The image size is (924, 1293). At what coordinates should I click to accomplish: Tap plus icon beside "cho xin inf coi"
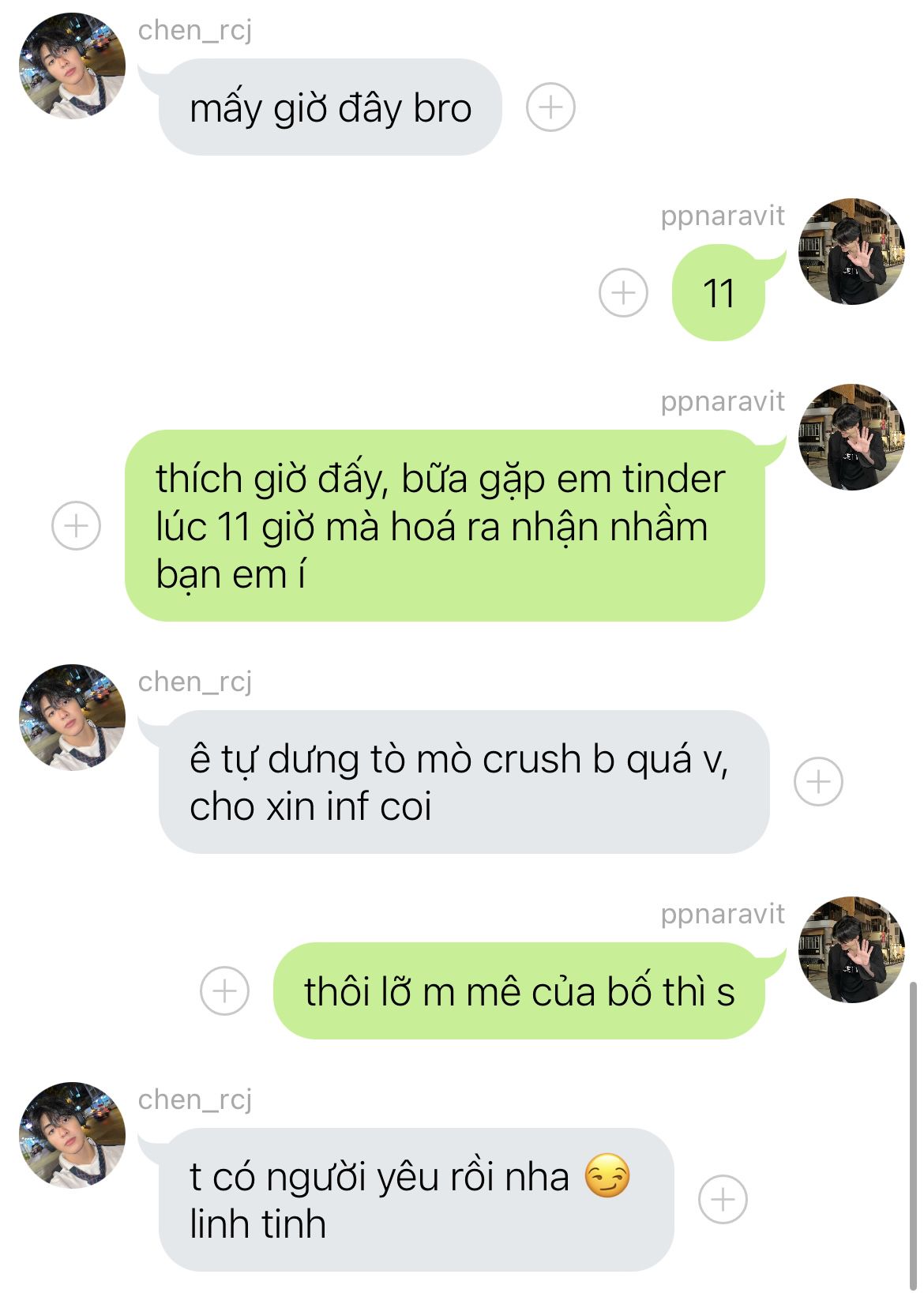click(x=818, y=782)
